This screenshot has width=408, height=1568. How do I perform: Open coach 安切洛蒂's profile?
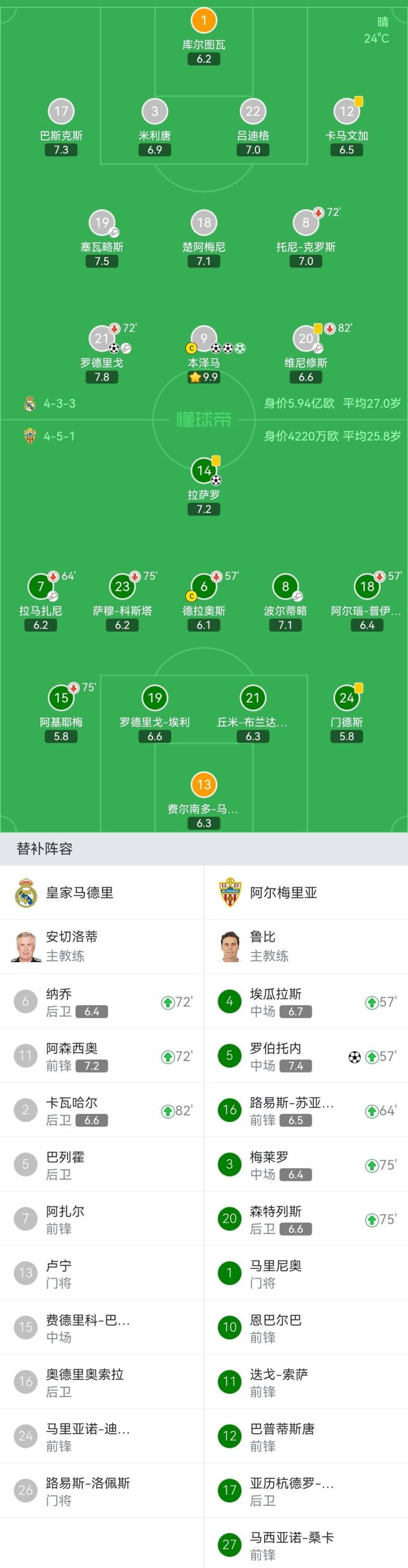(73, 946)
